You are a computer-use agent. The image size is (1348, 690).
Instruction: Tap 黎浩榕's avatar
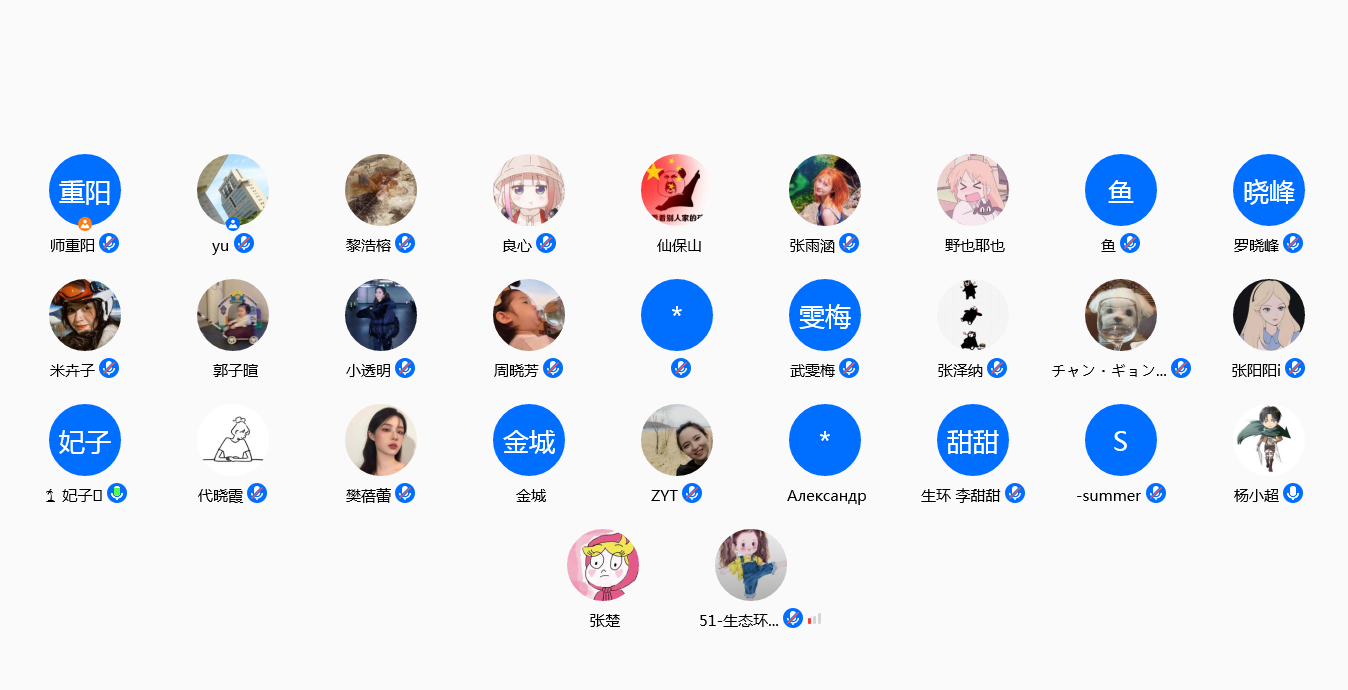[381, 190]
